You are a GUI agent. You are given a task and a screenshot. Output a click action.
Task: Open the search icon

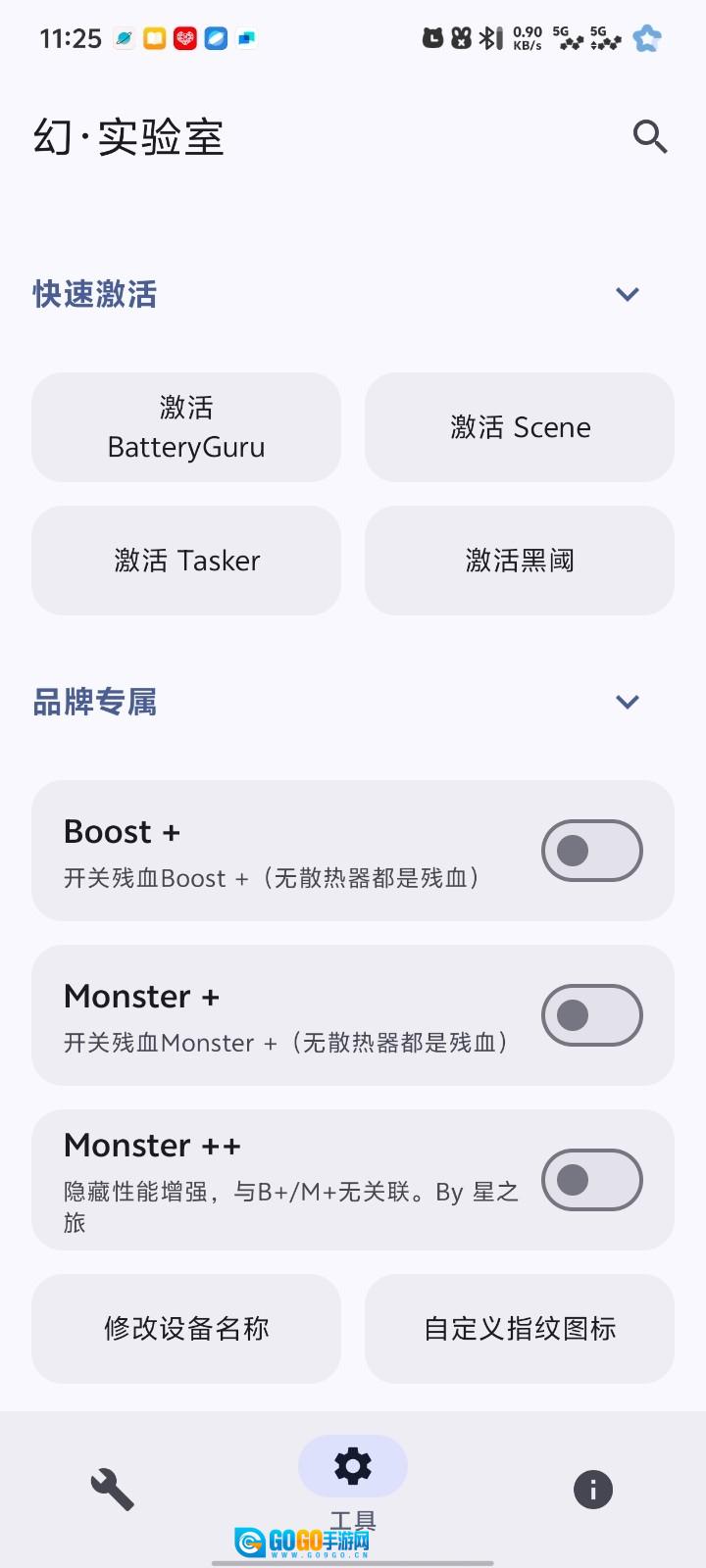[x=649, y=137]
